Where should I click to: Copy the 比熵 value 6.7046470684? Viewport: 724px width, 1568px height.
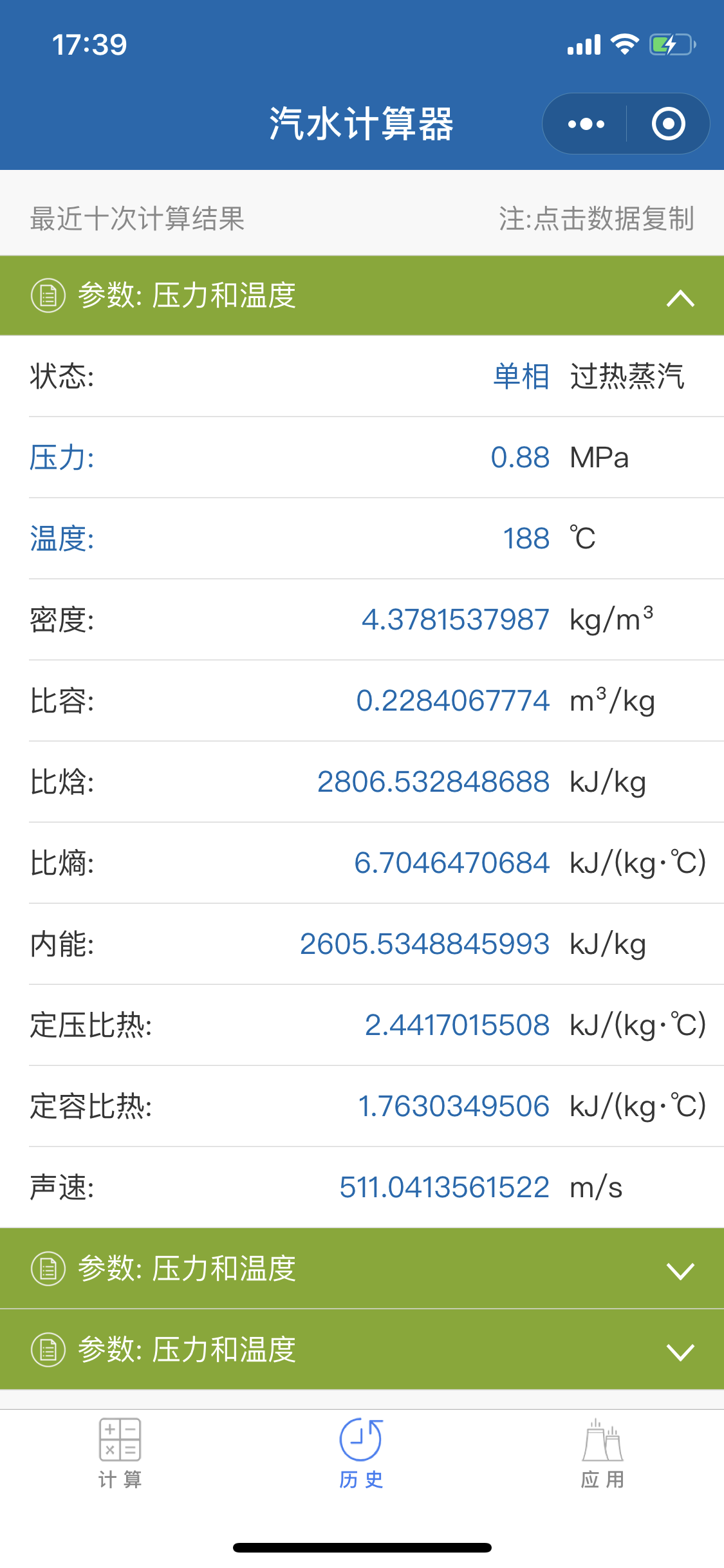(452, 863)
